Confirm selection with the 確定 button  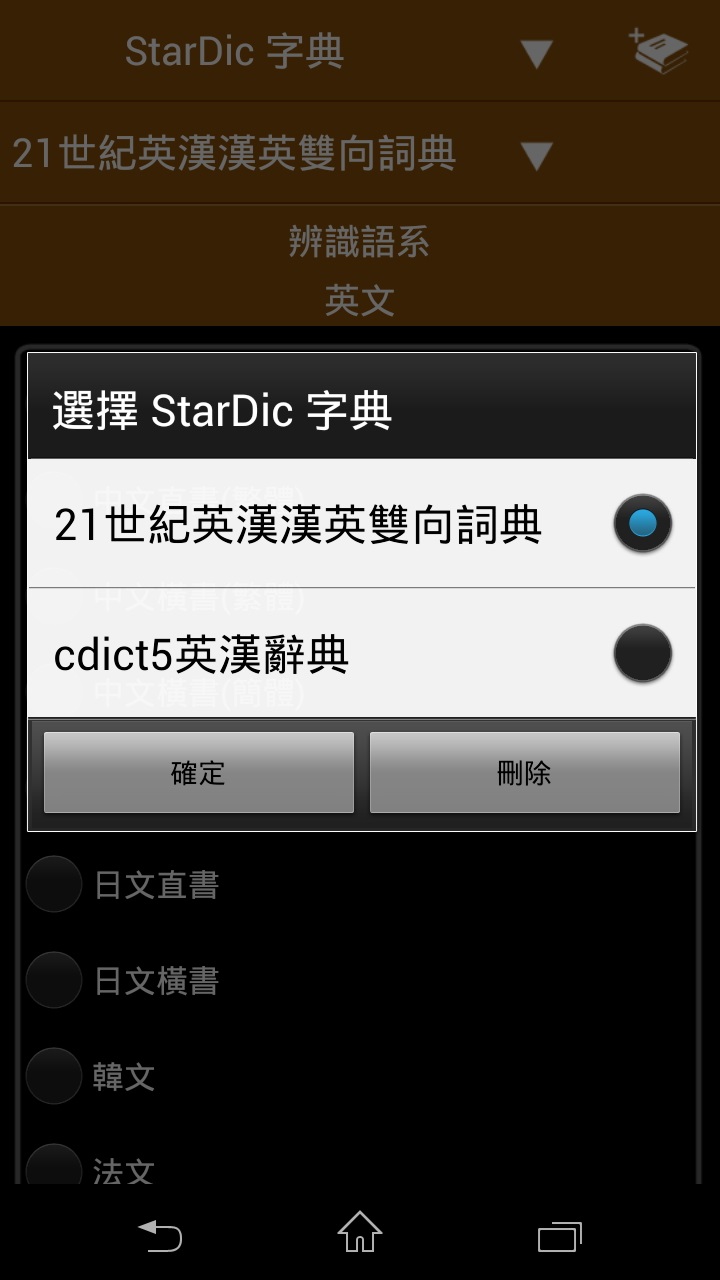199,772
